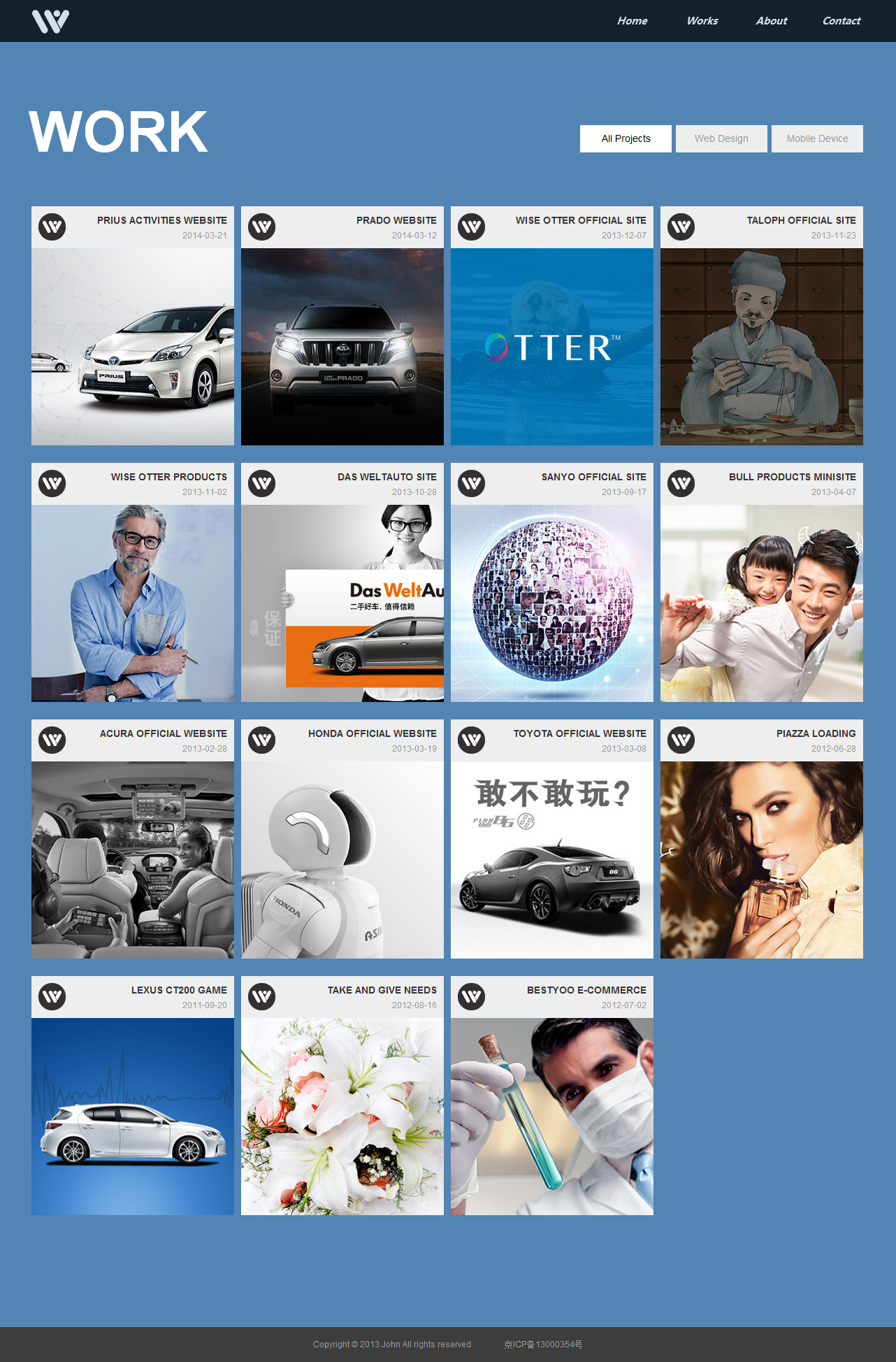Select the All Projects filter
This screenshot has width=896, height=1362.
tap(626, 138)
